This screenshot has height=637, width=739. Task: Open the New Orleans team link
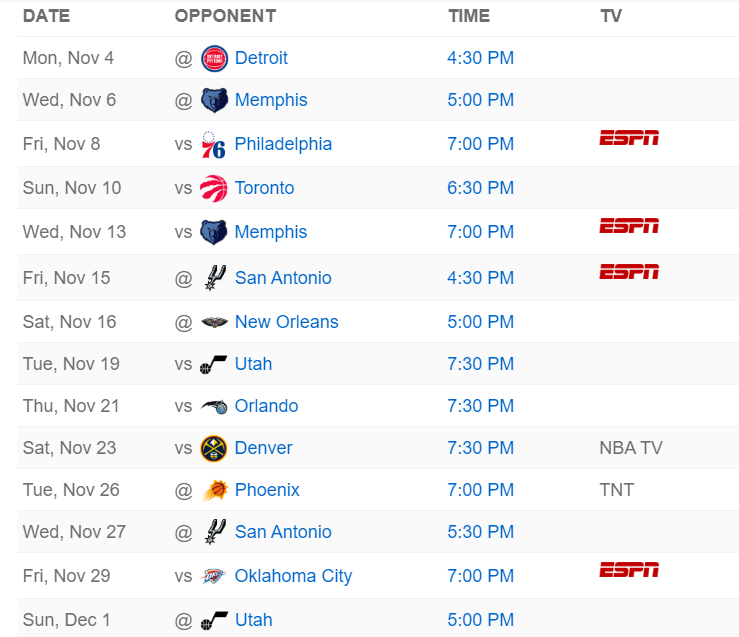pos(286,322)
